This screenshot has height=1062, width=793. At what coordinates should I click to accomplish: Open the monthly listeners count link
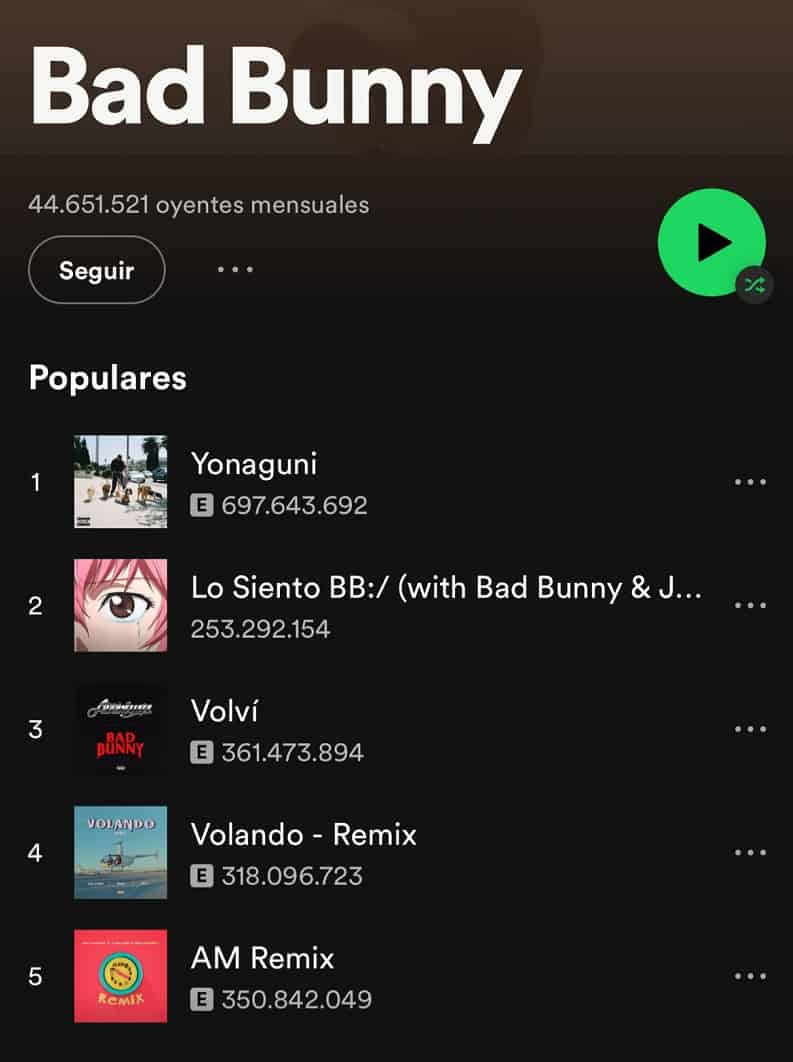click(x=198, y=204)
